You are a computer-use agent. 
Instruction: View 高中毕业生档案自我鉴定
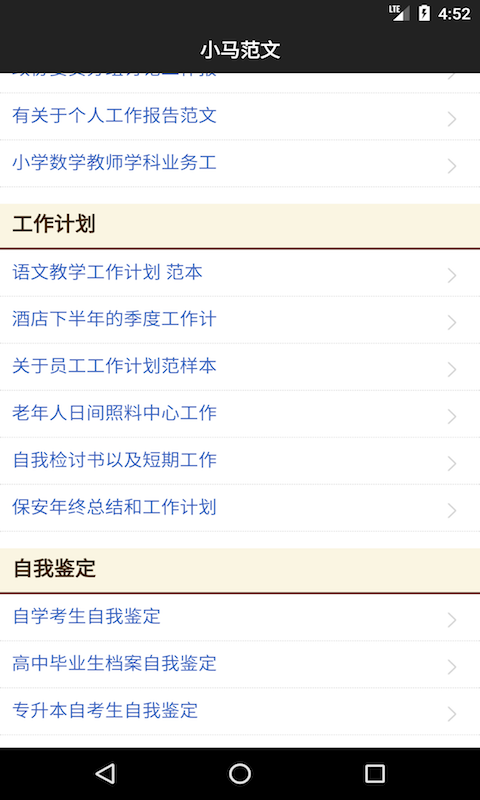pos(240,664)
